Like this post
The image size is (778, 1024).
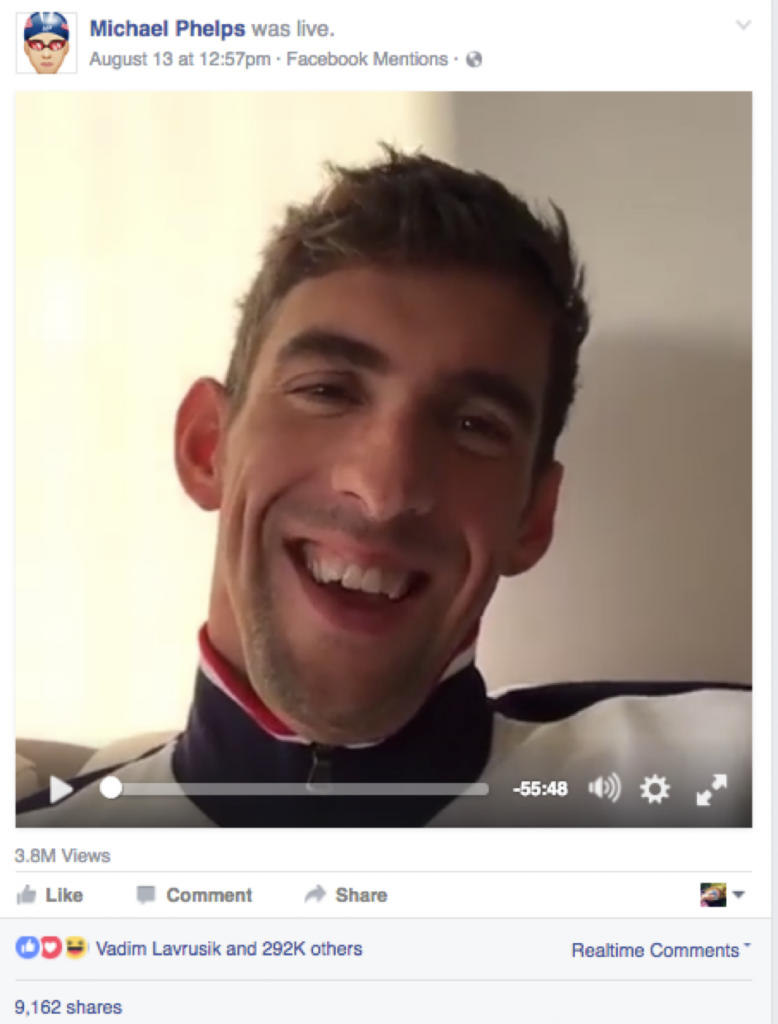51,895
